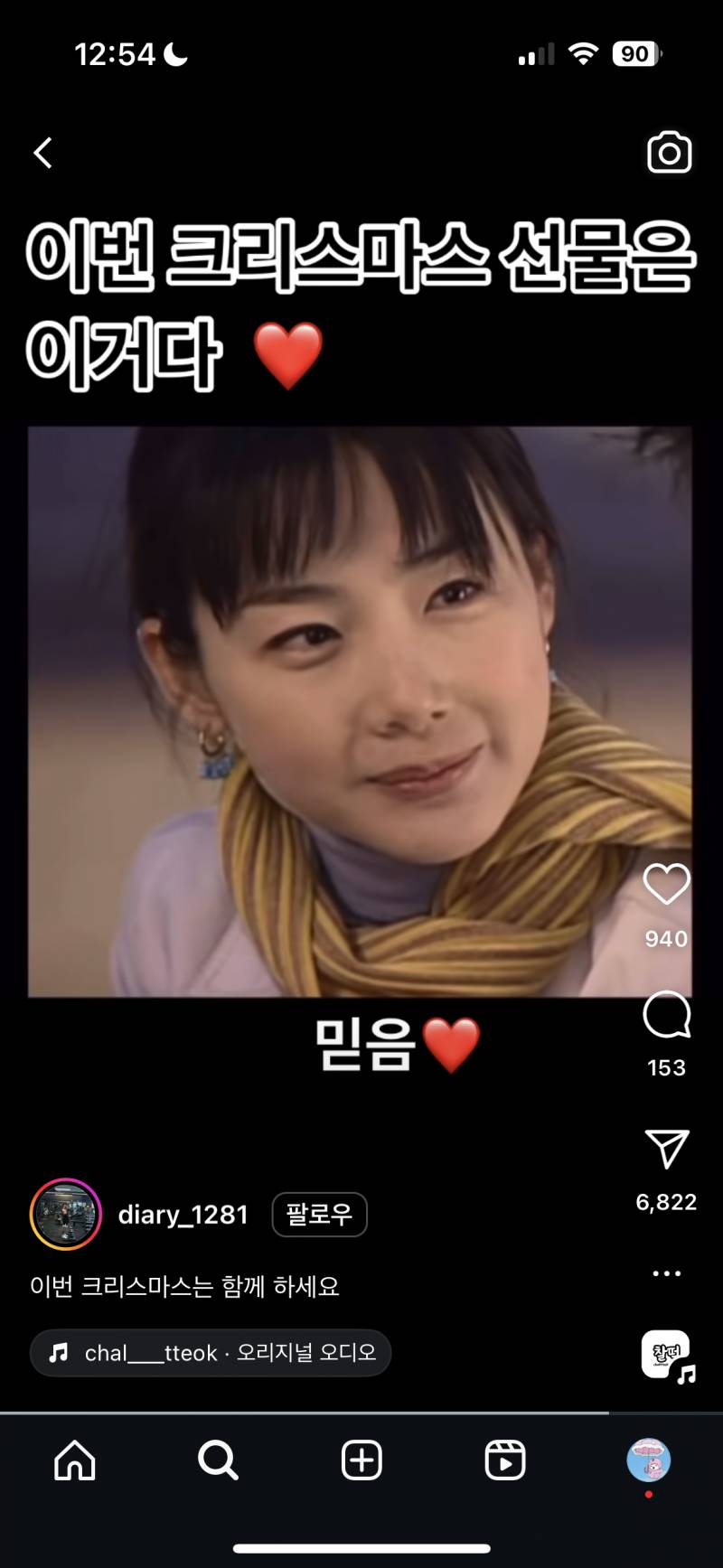Open diary_1281's profile avatar
The height and width of the screenshot is (1568, 723).
(x=64, y=1215)
